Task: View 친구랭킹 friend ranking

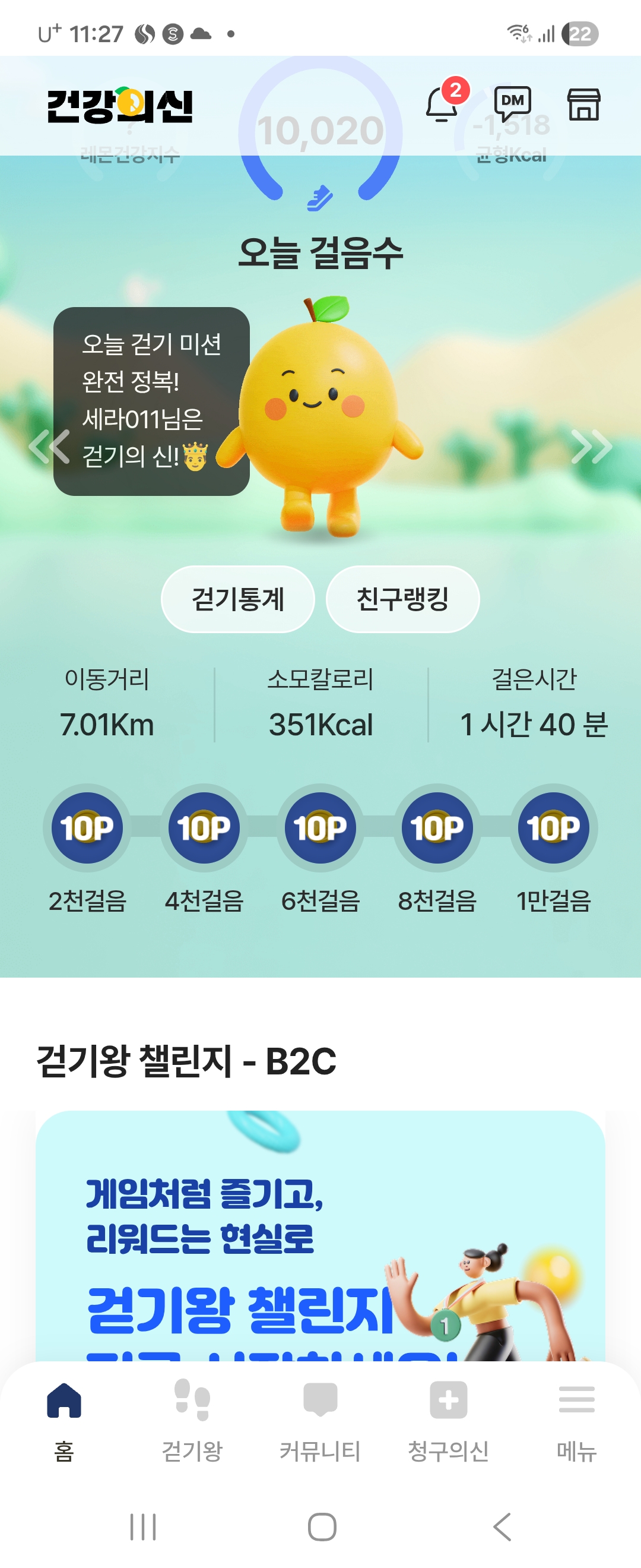Action: pos(402,599)
